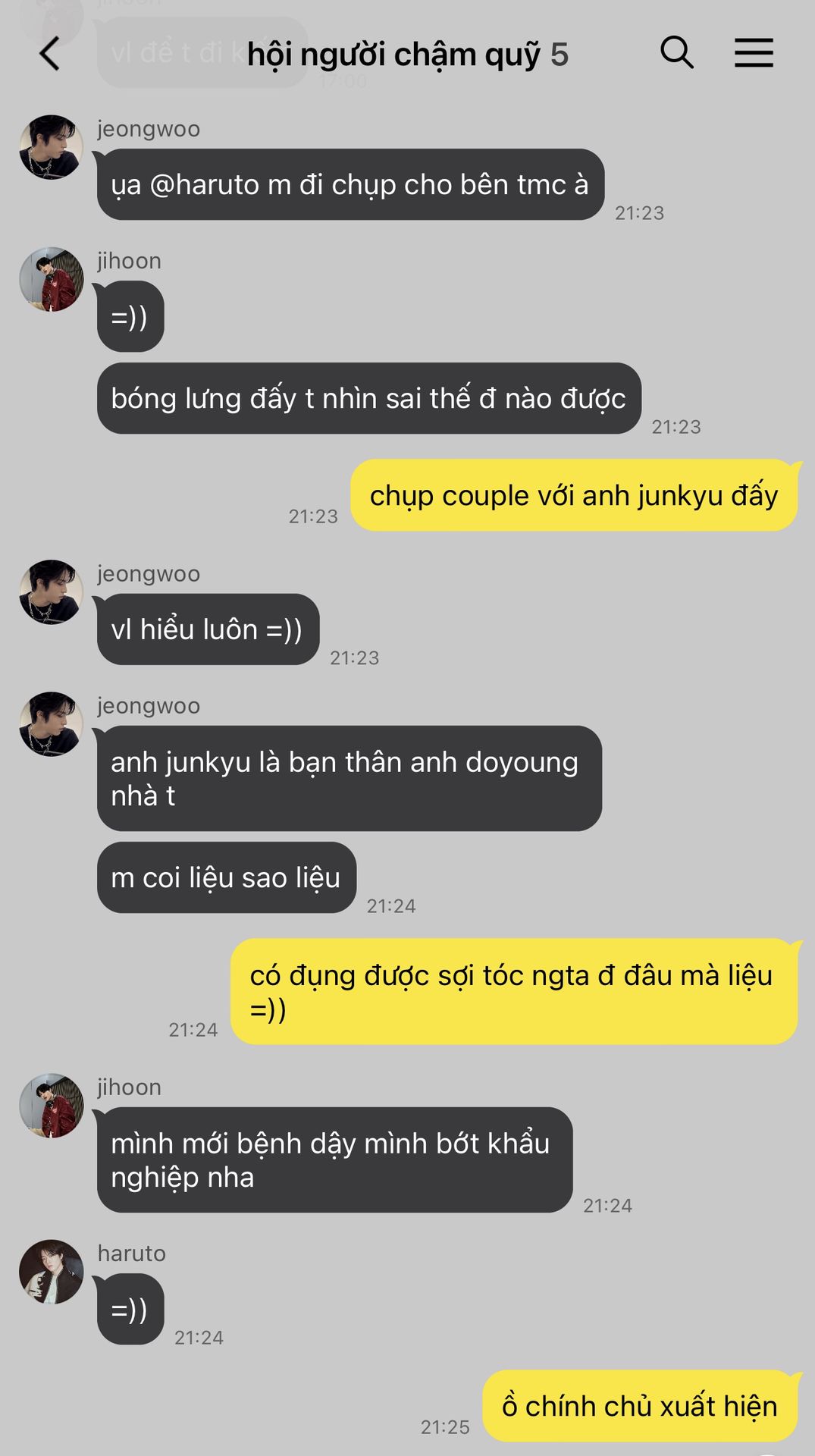
Task: Open the chat's hamburger menu
Action: [x=754, y=53]
